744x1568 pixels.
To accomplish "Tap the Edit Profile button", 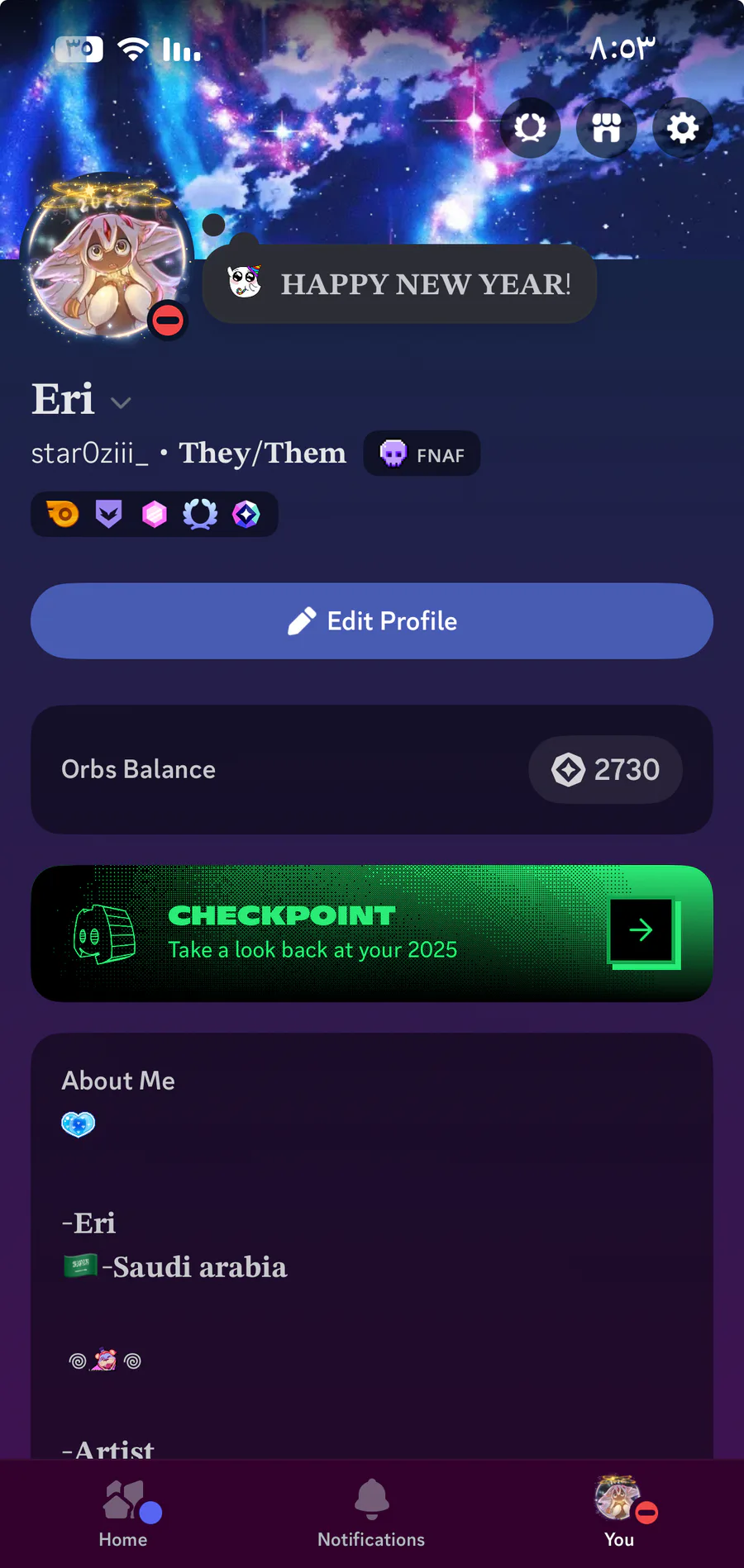I will tap(372, 621).
